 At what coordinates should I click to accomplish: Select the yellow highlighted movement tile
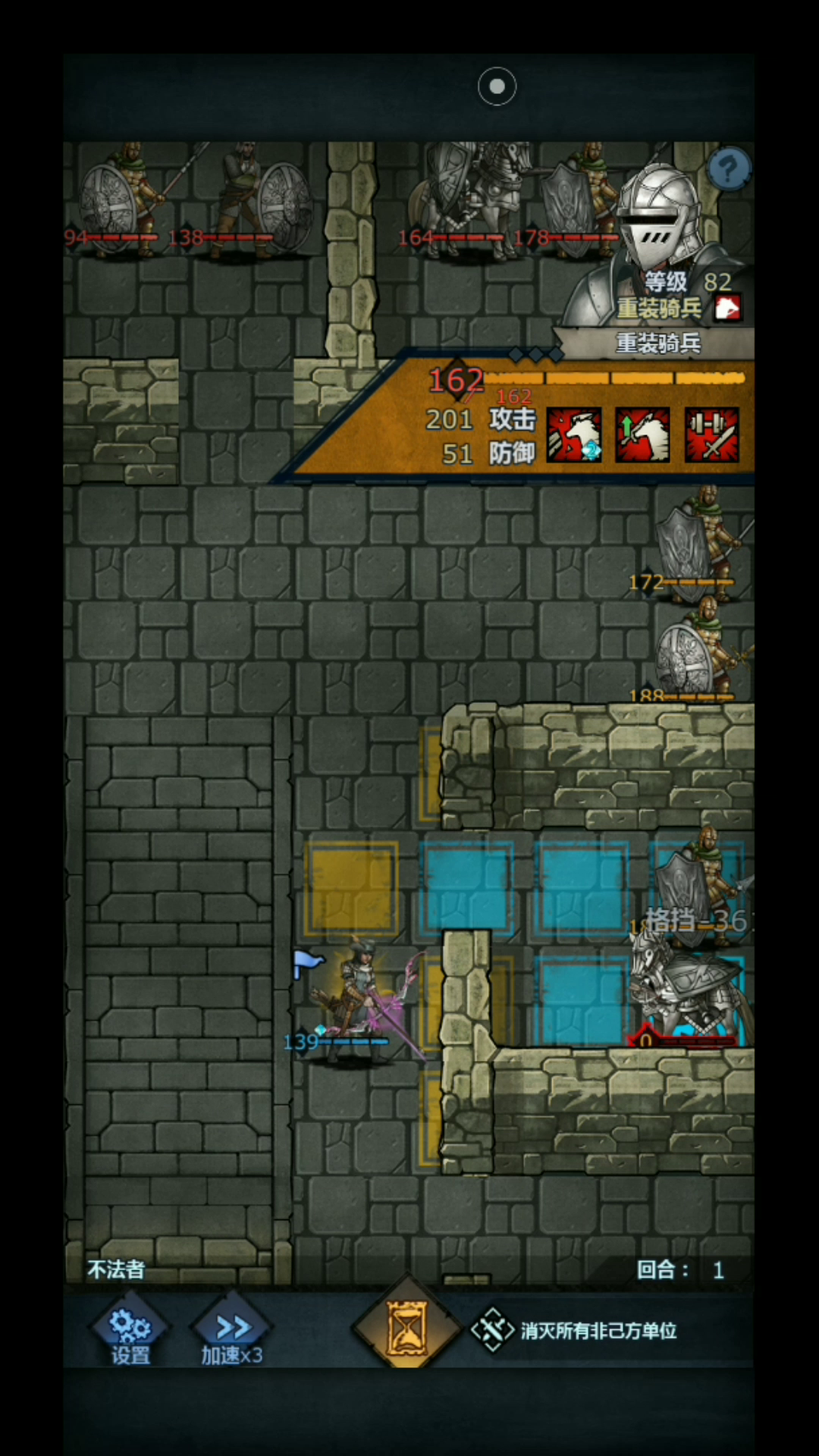(351, 888)
